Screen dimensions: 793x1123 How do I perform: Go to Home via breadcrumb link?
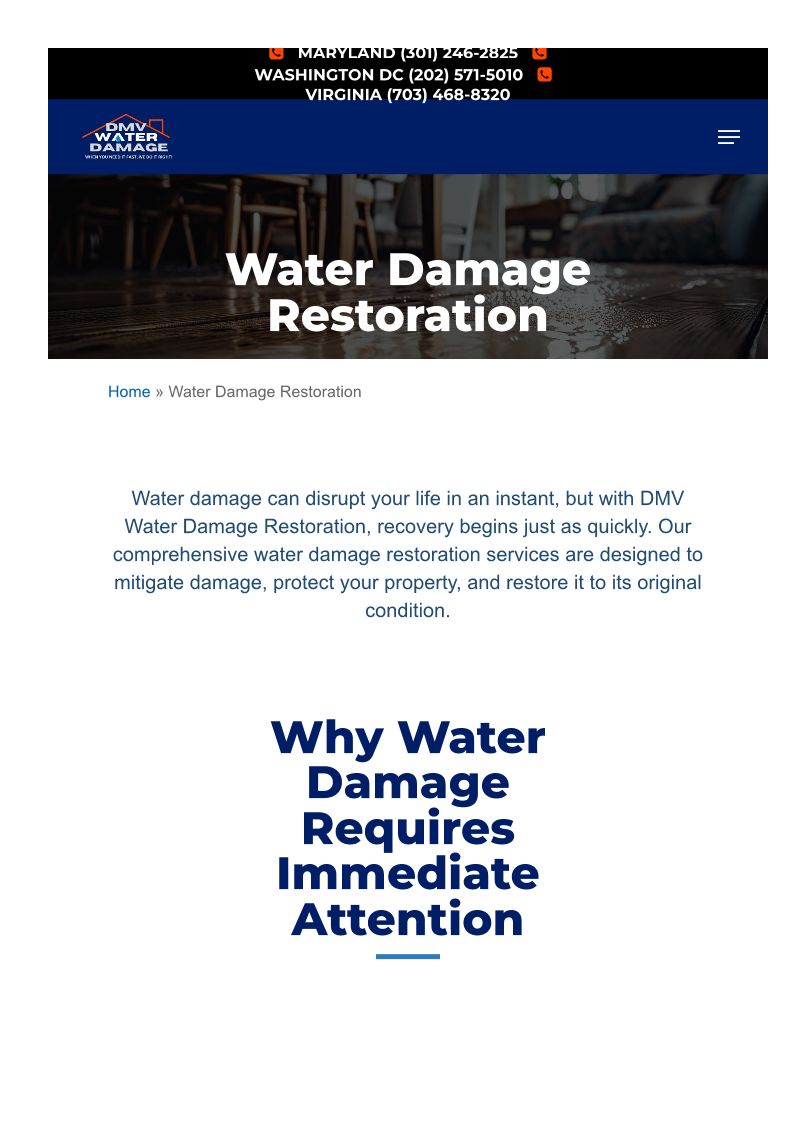[x=129, y=392]
